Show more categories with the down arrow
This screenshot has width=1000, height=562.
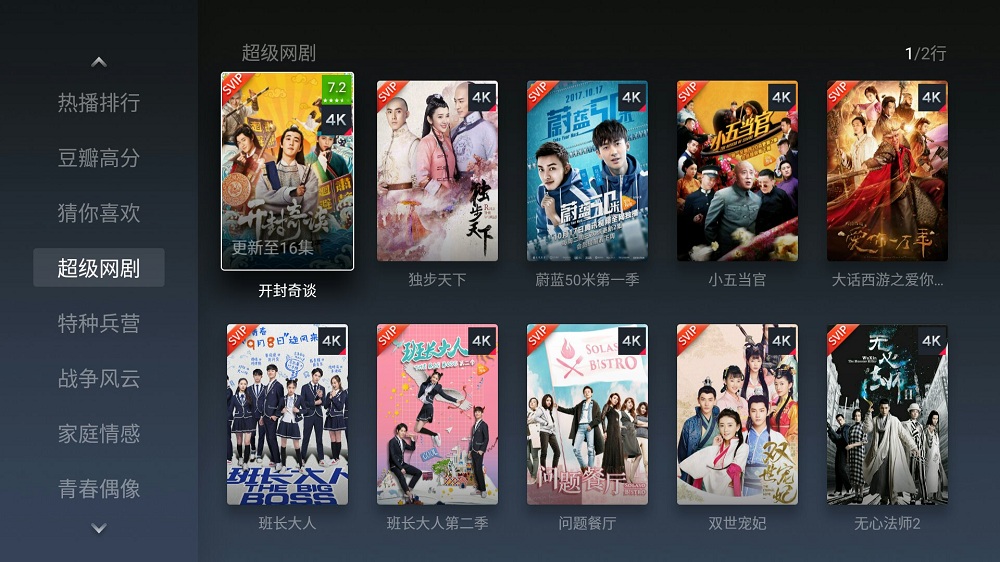tap(98, 529)
